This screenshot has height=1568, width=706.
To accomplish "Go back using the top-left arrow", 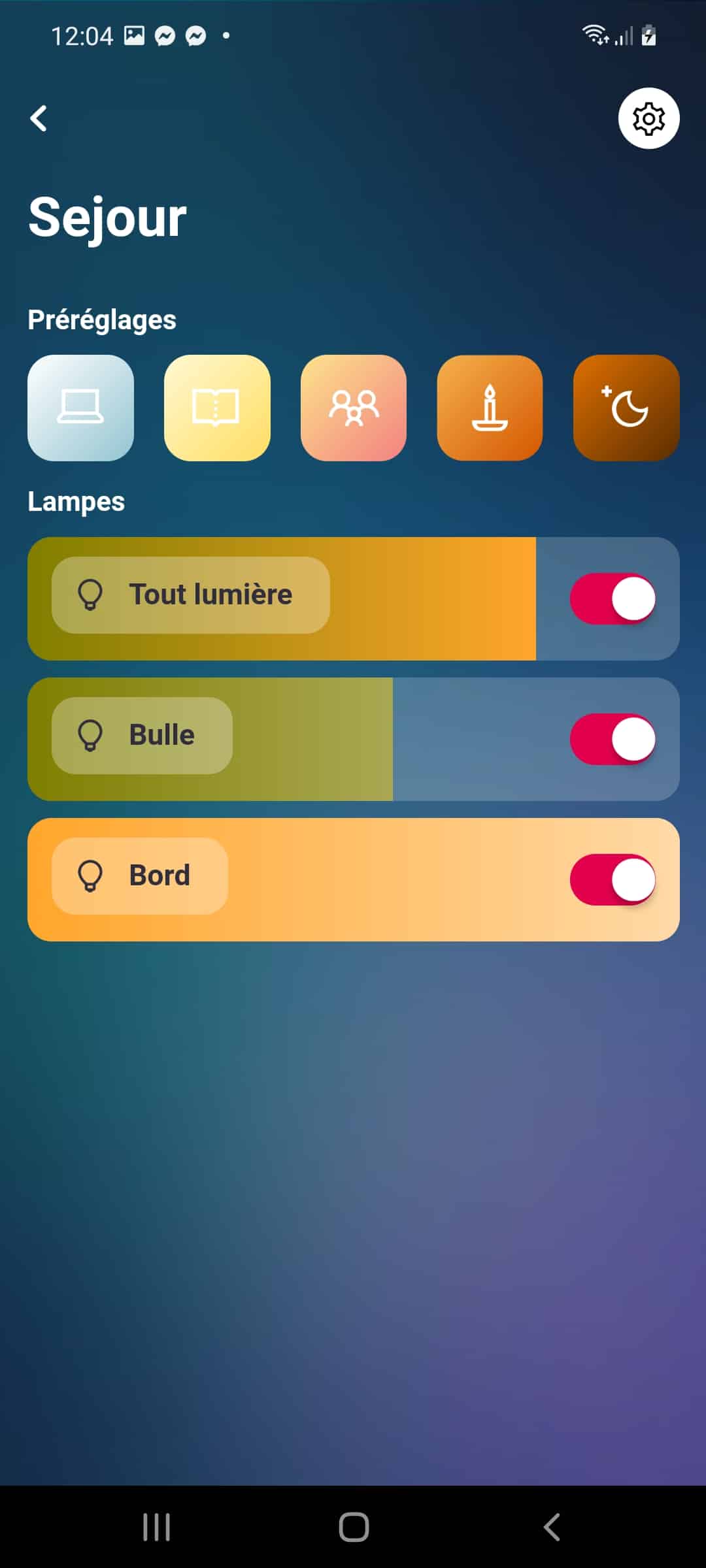I will click(39, 118).
